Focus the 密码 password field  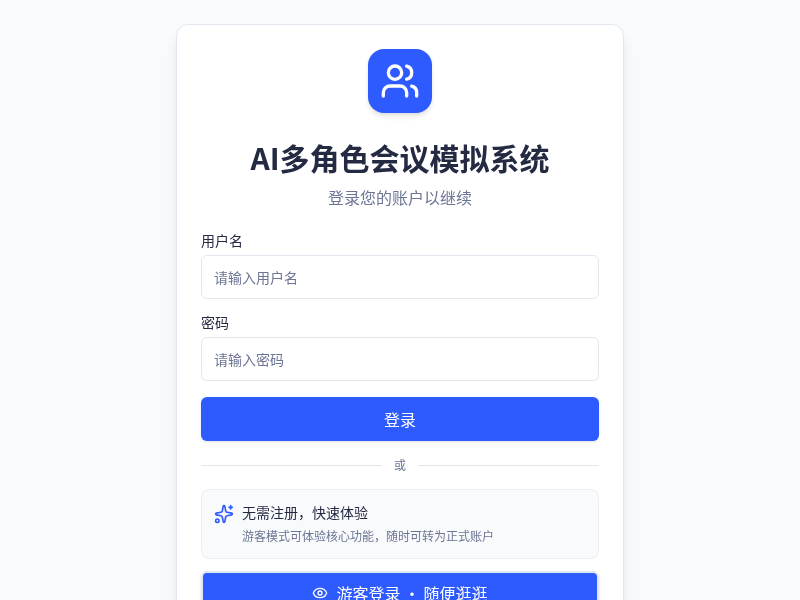click(400, 359)
